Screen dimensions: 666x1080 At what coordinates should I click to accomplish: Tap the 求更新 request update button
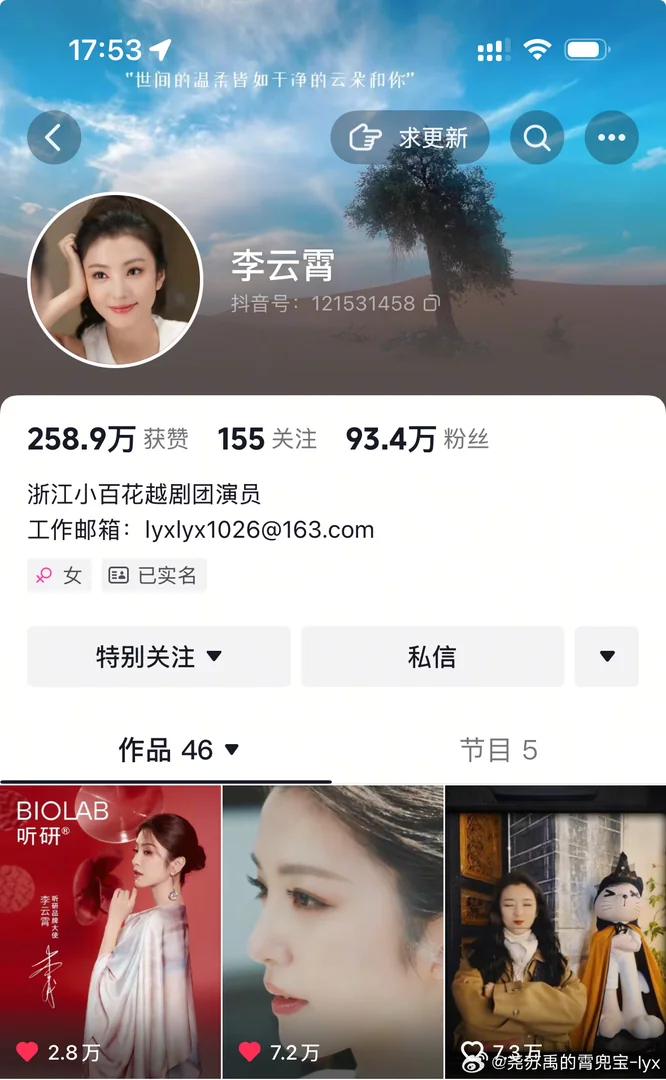410,138
